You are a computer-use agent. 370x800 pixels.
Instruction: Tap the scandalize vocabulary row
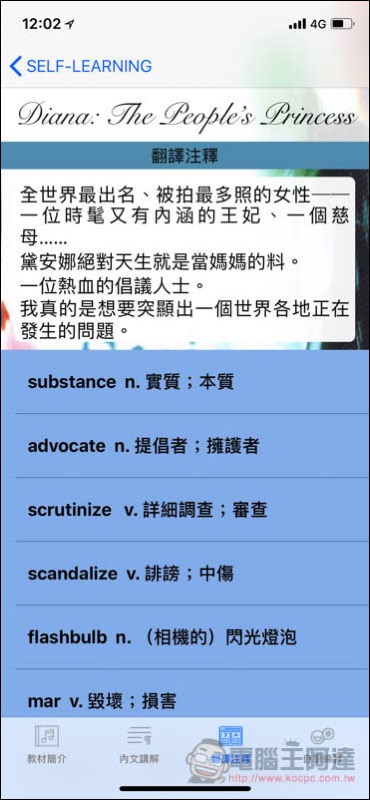pyautogui.click(x=185, y=573)
